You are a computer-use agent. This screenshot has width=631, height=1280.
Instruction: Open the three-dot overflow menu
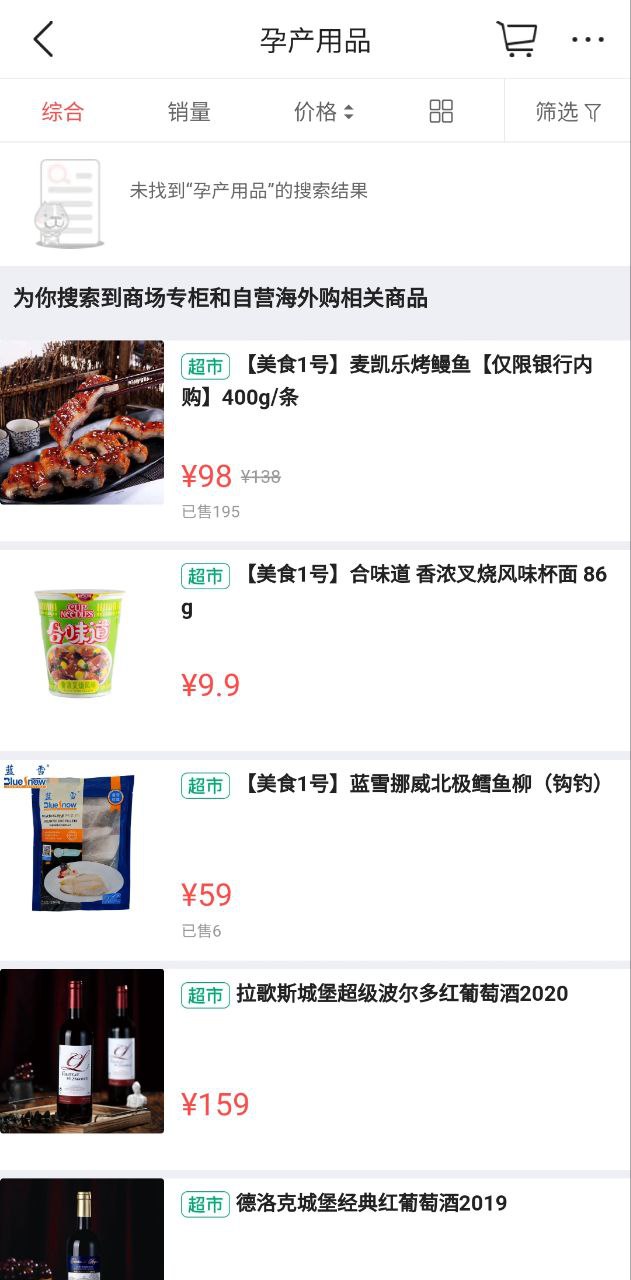(588, 40)
